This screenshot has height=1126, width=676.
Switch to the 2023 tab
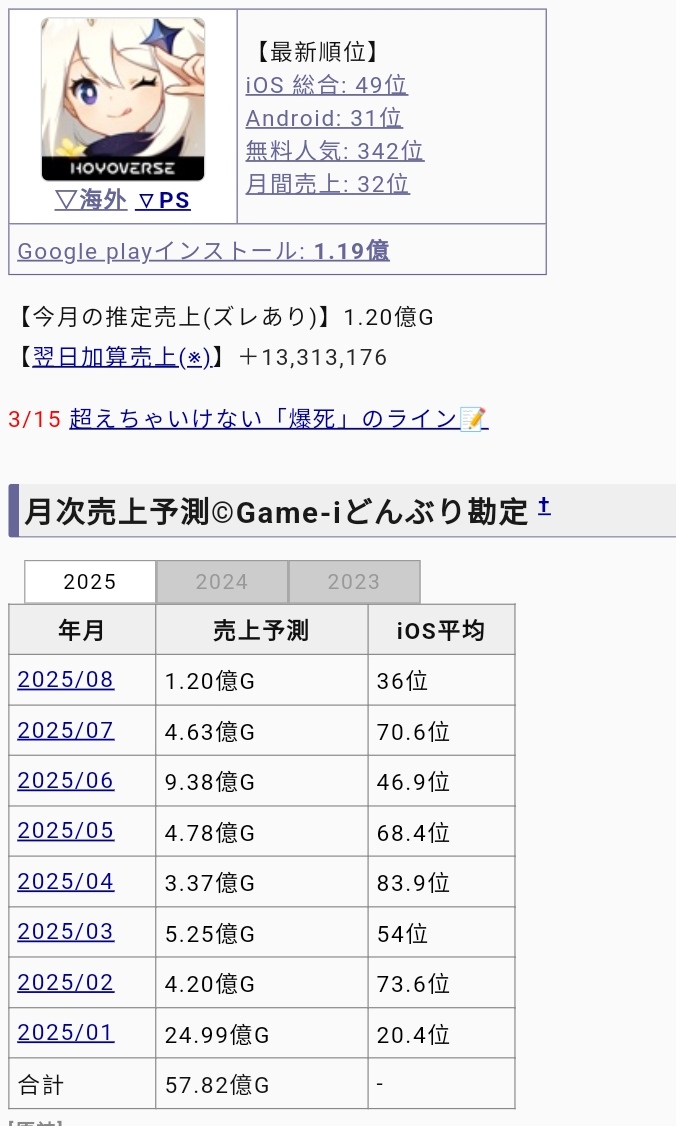click(x=354, y=582)
